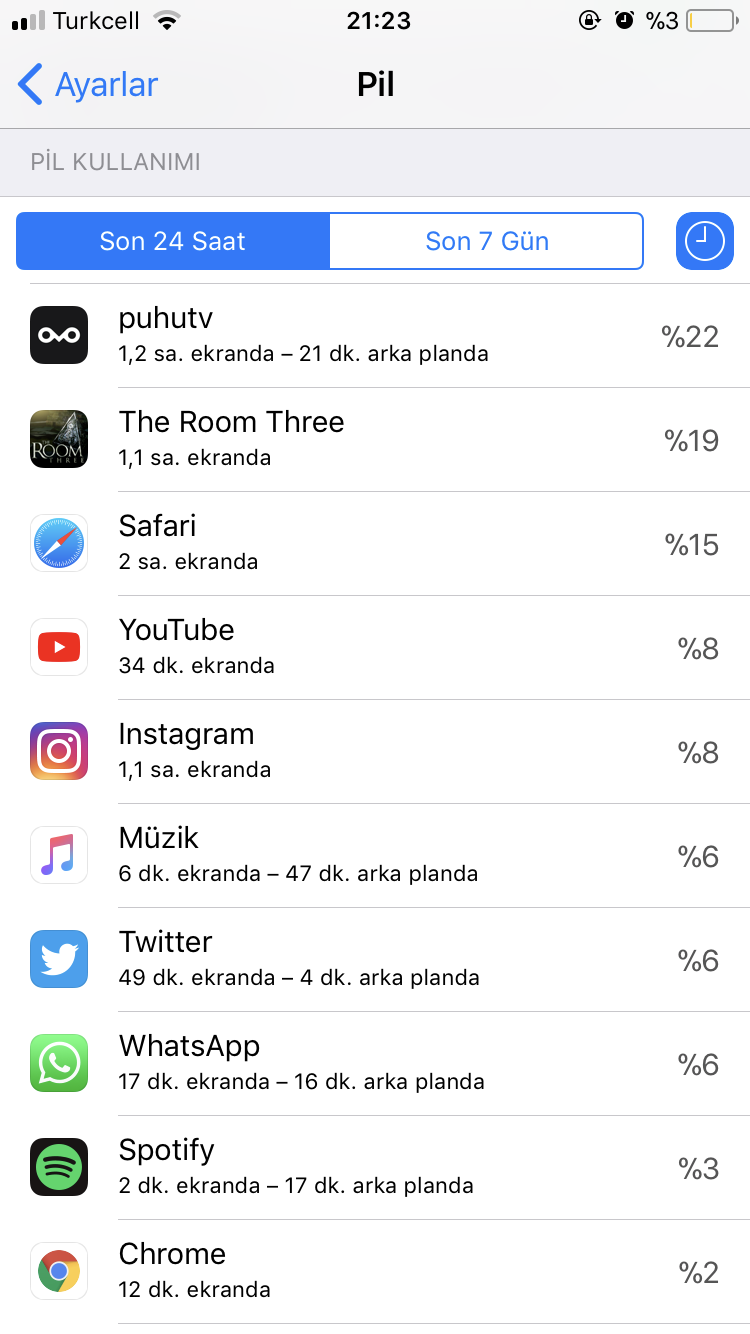Screen dimensions: 750x1334
Task: Tap the Chrome battery row
Action: point(375,1272)
